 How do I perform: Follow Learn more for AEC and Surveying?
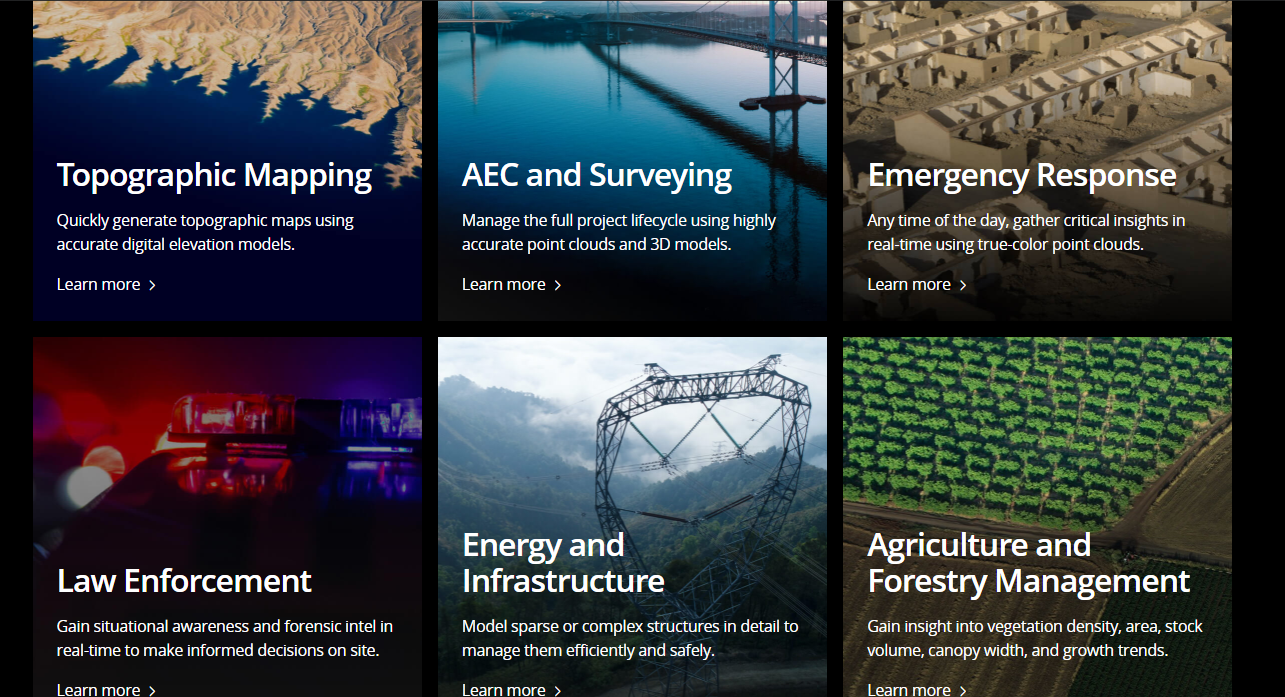[511, 285]
